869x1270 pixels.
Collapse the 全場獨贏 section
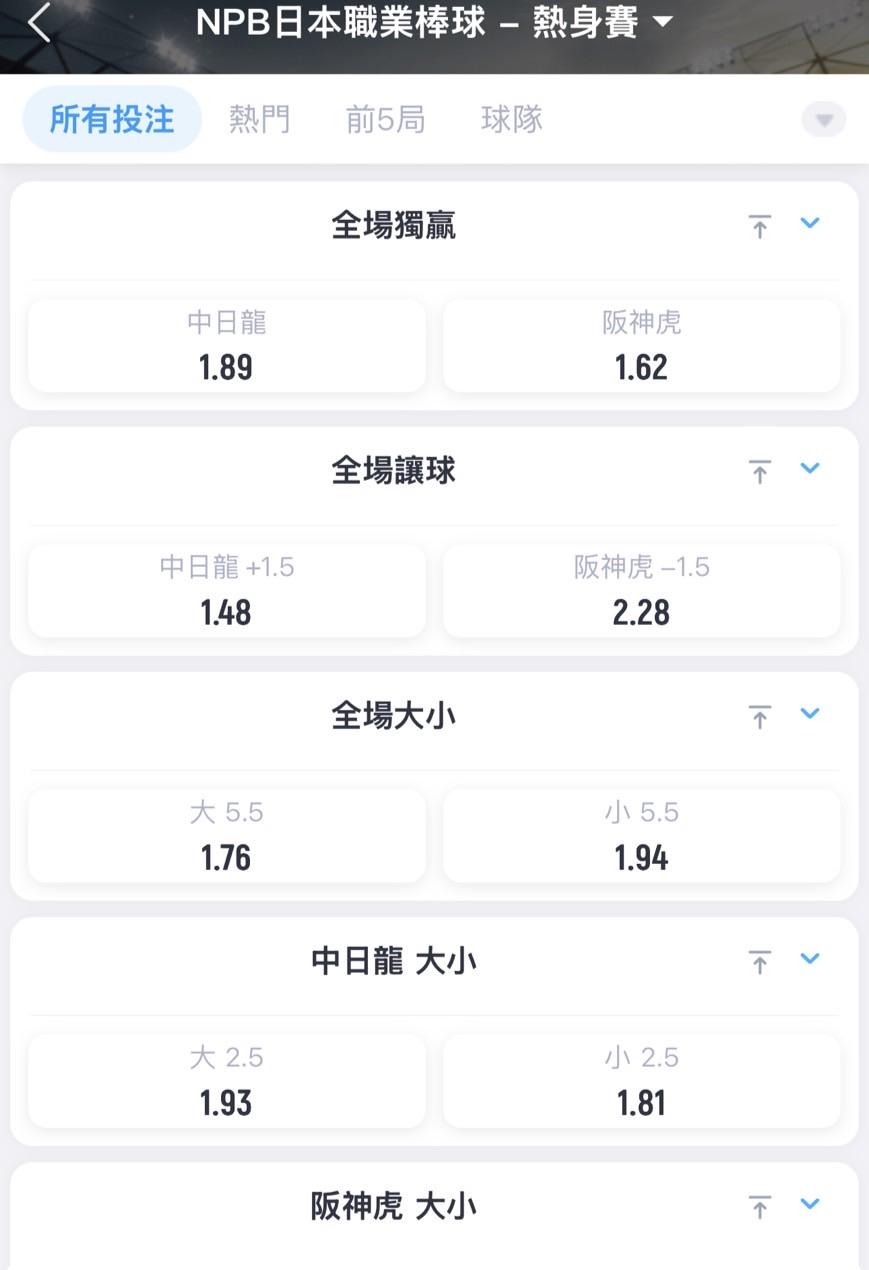coord(810,223)
